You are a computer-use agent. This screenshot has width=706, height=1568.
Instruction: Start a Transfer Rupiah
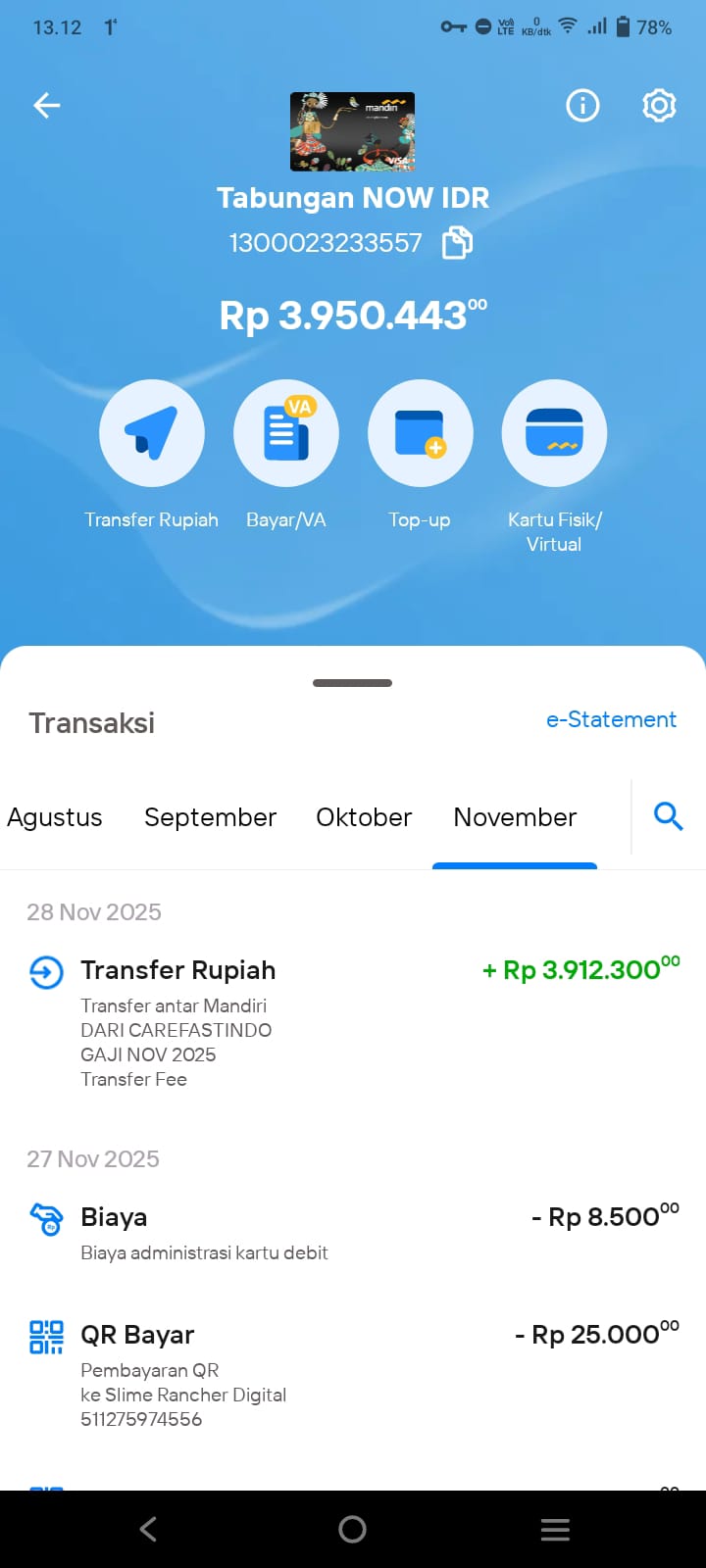152,433
